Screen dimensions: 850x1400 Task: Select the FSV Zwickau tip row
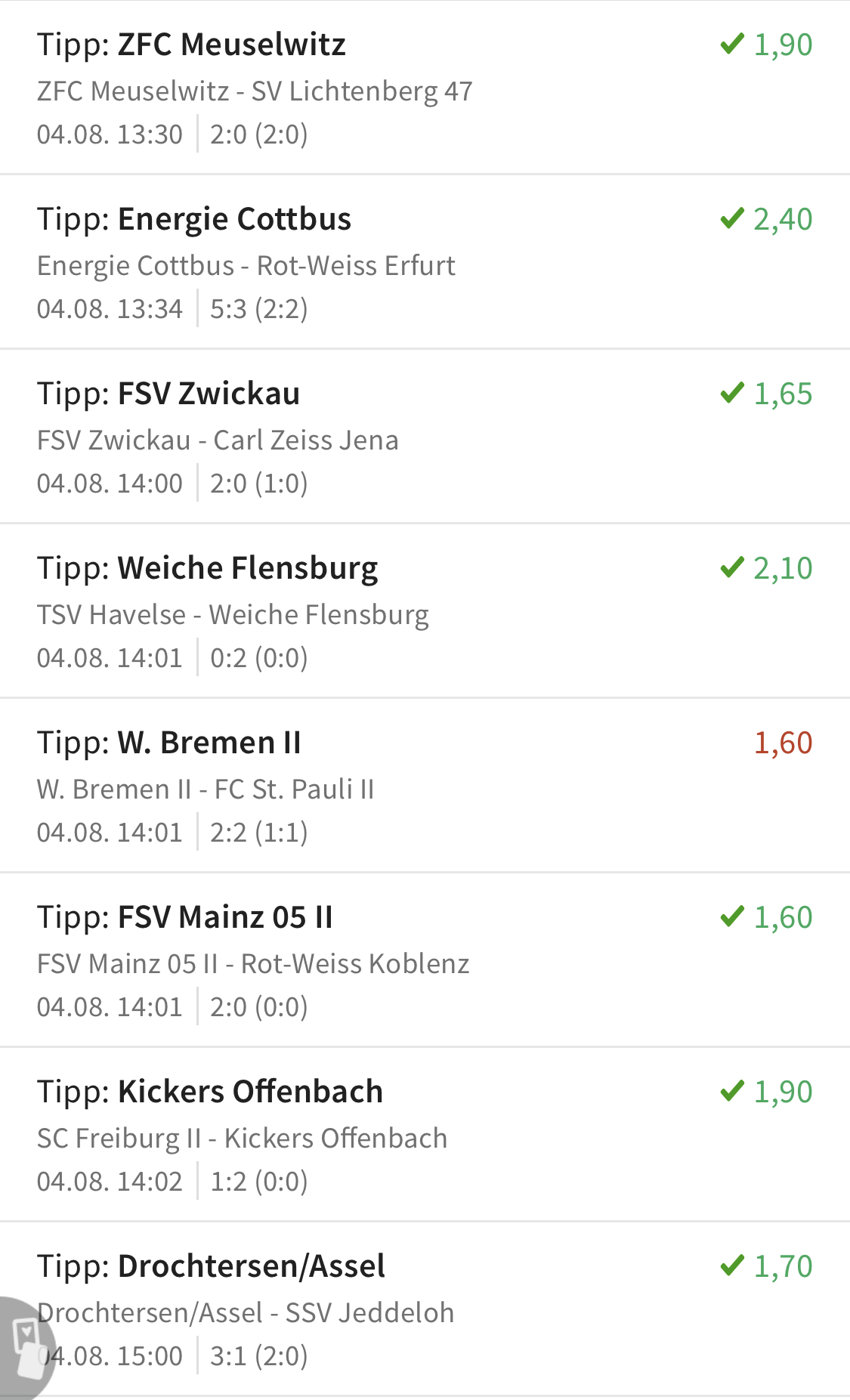pyautogui.click(x=423, y=437)
